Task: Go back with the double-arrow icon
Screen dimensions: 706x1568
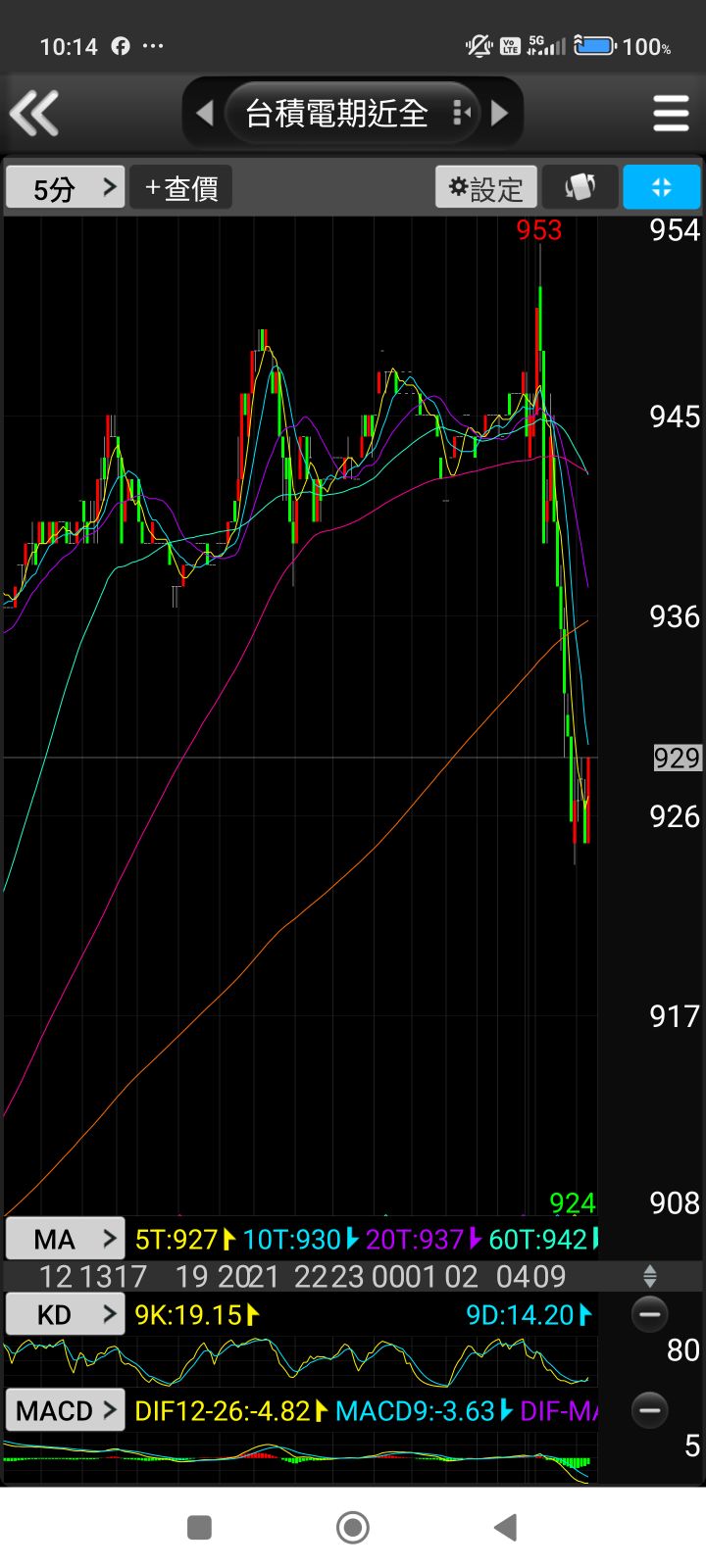Action: point(35,113)
